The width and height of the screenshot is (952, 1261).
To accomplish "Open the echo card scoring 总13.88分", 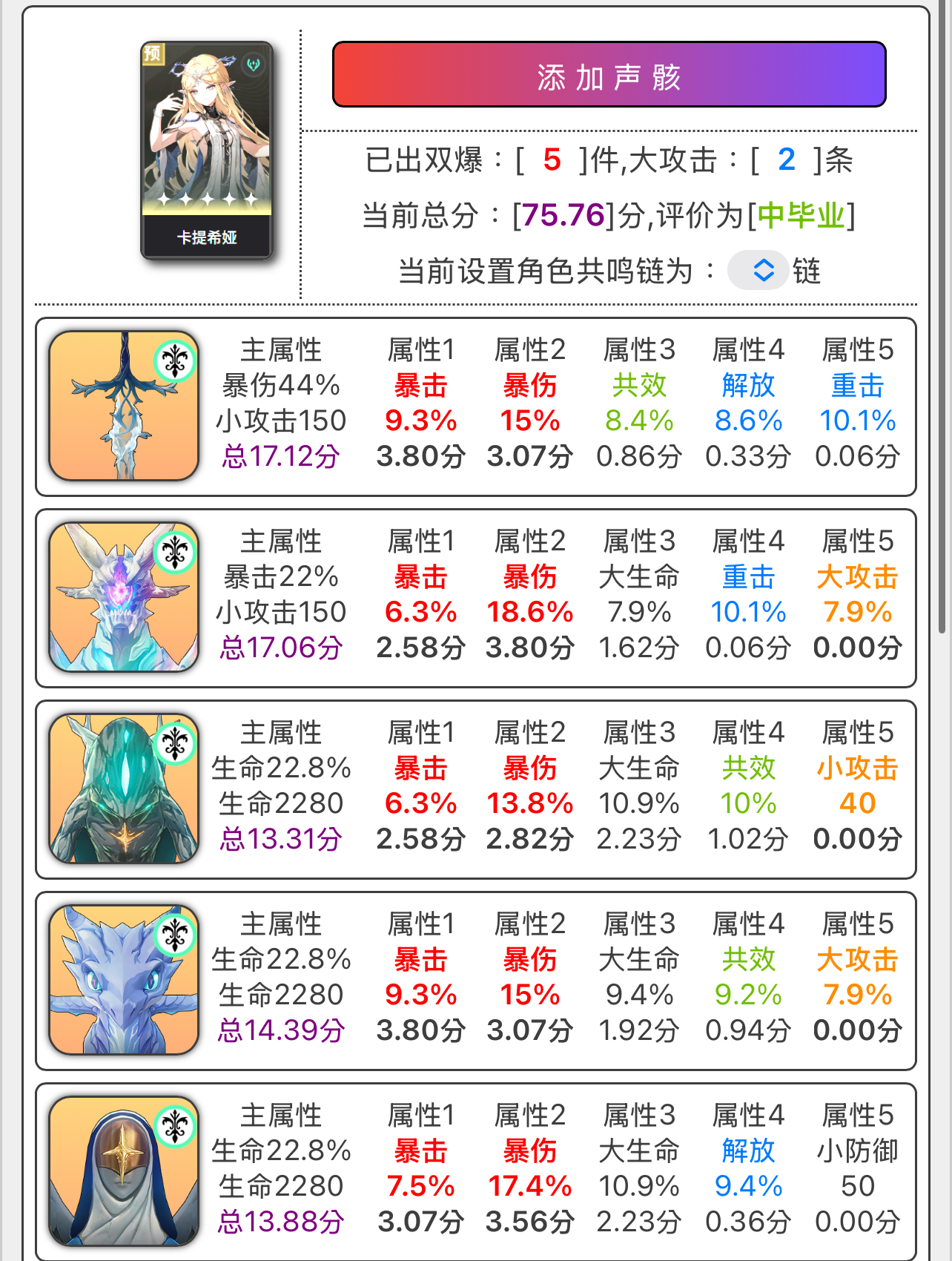I will [x=475, y=1171].
